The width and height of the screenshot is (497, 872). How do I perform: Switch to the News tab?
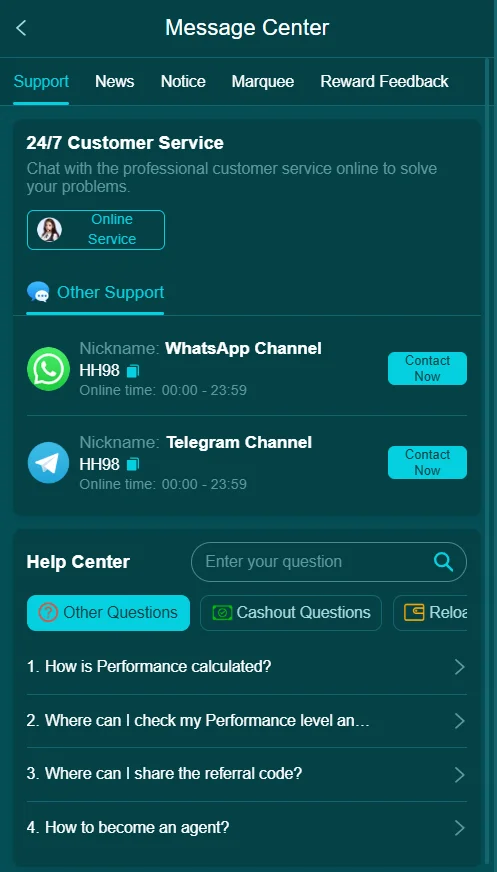115,82
